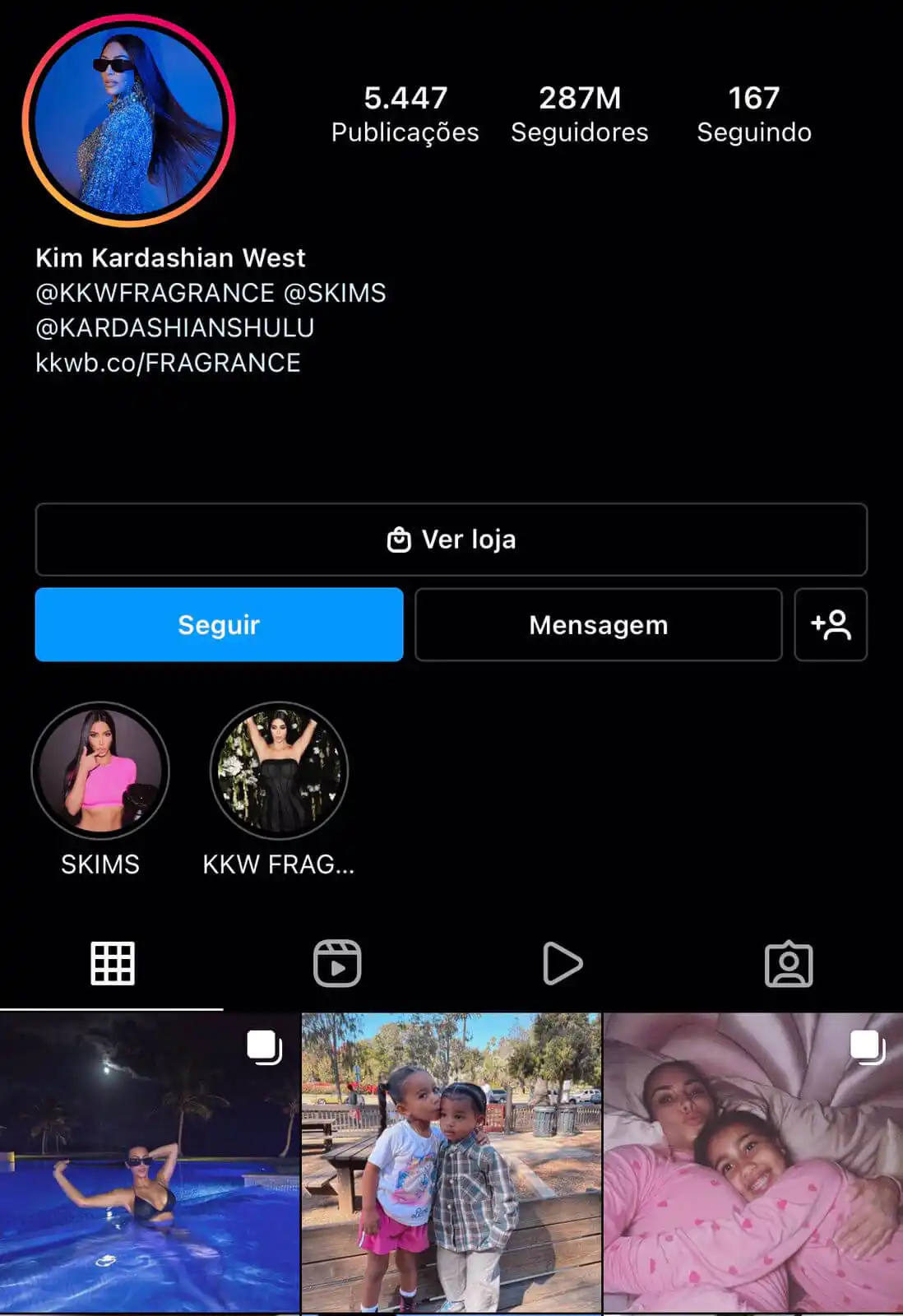Send a message via Mensagem
This screenshot has width=903, height=1316.
(x=598, y=624)
